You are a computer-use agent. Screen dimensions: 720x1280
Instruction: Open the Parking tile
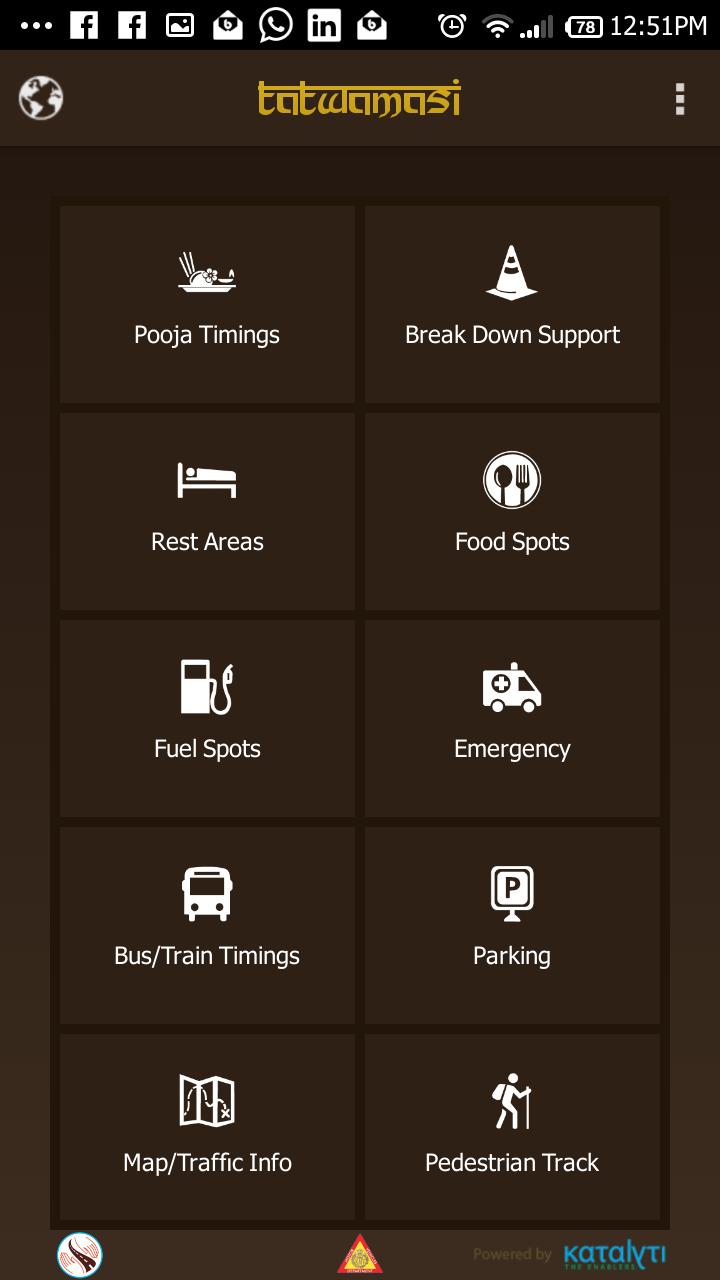coord(512,925)
